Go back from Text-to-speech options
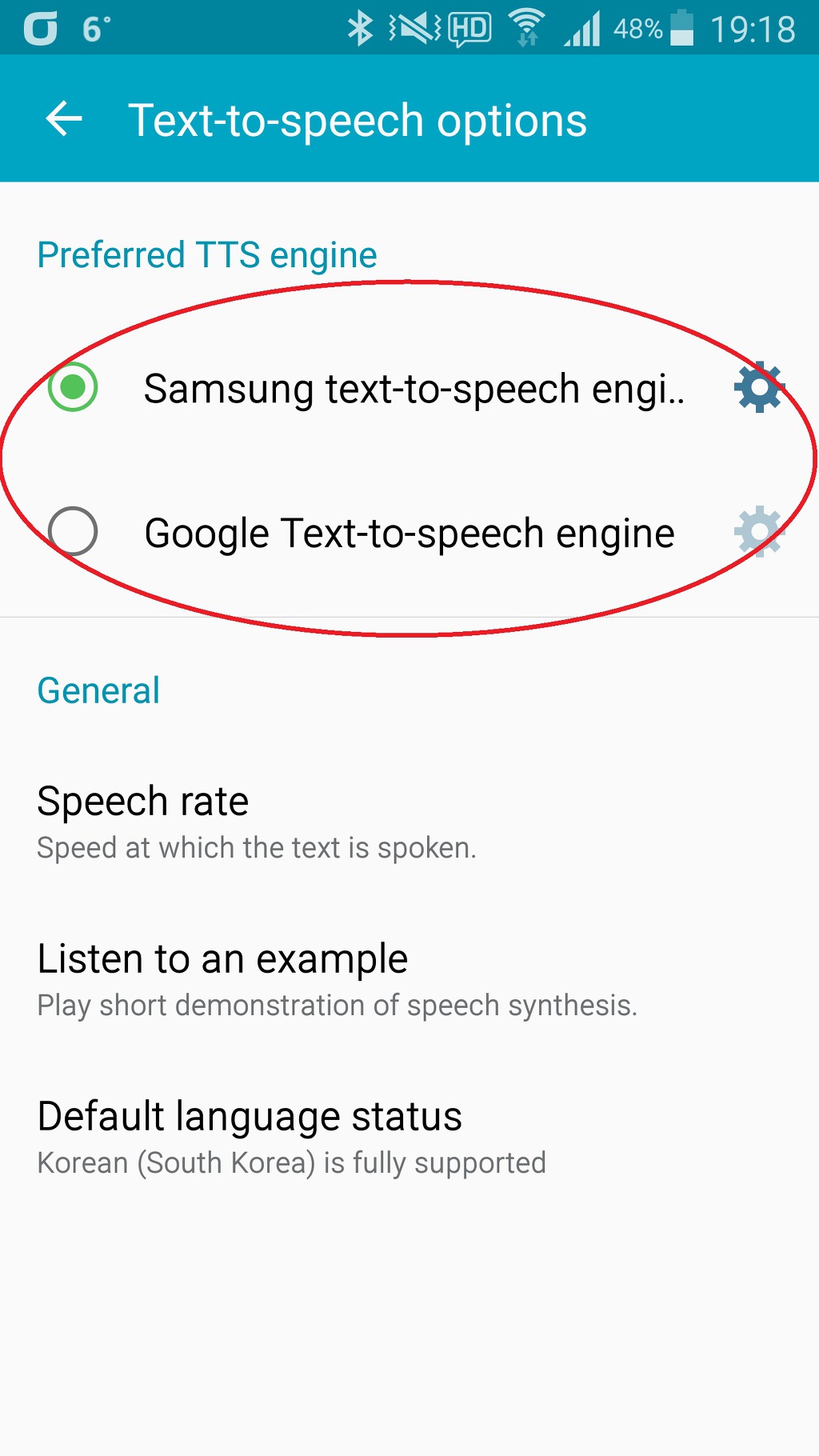 pyautogui.click(x=64, y=120)
